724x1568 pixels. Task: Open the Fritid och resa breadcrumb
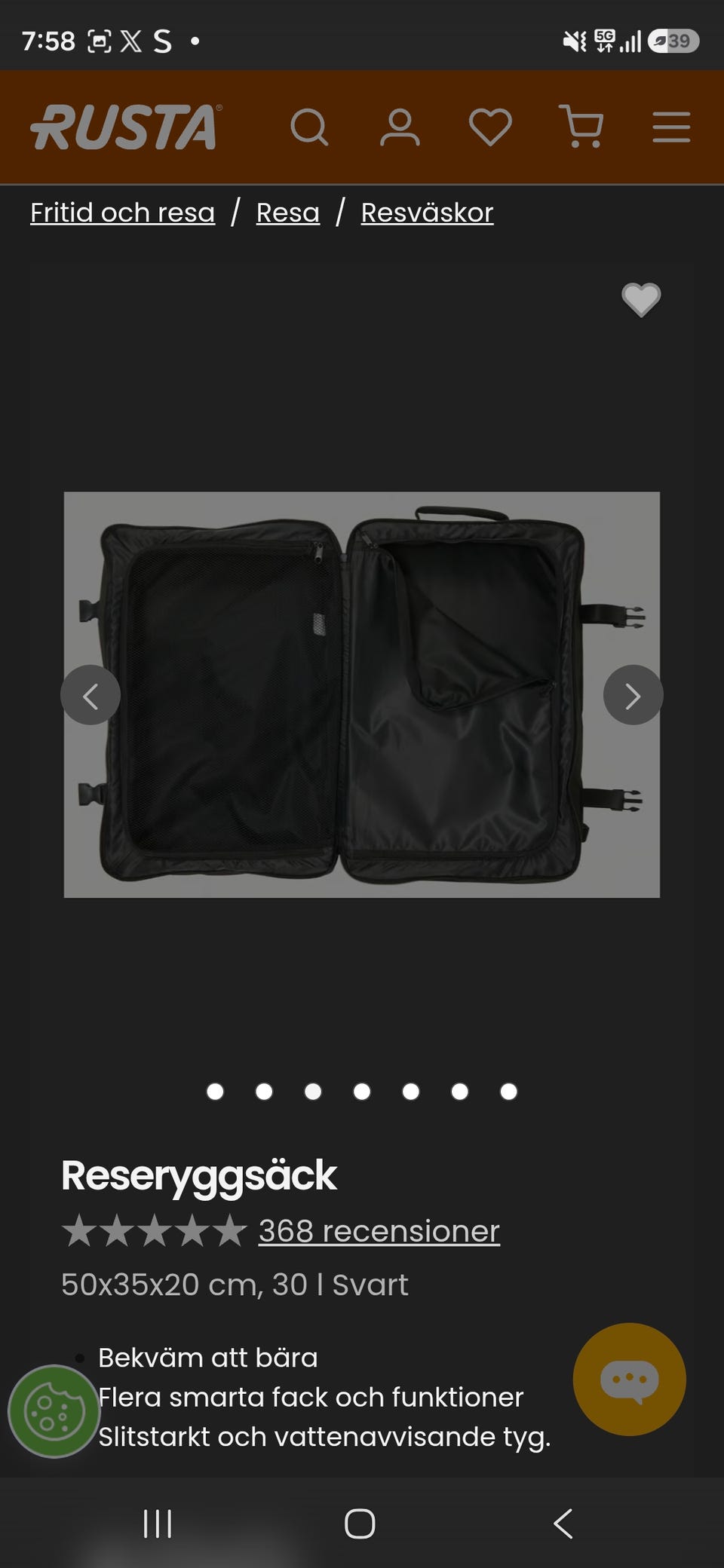click(122, 213)
